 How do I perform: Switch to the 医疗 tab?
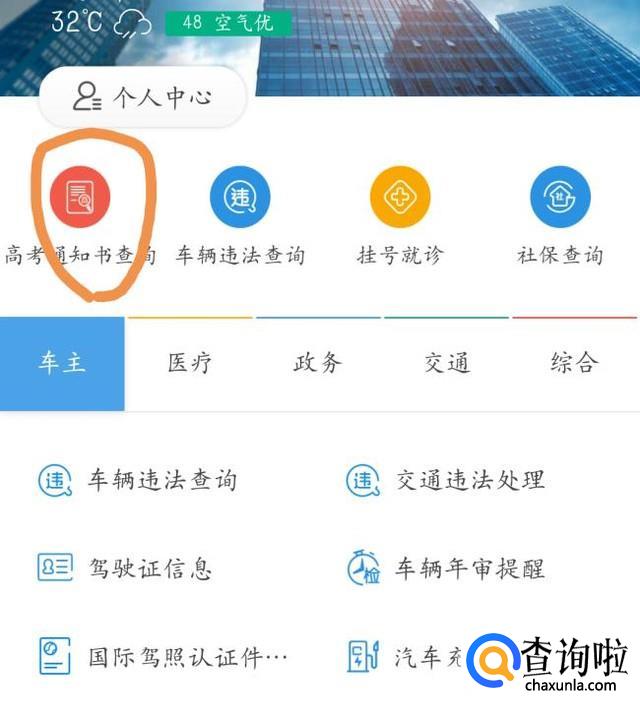click(x=190, y=363)
